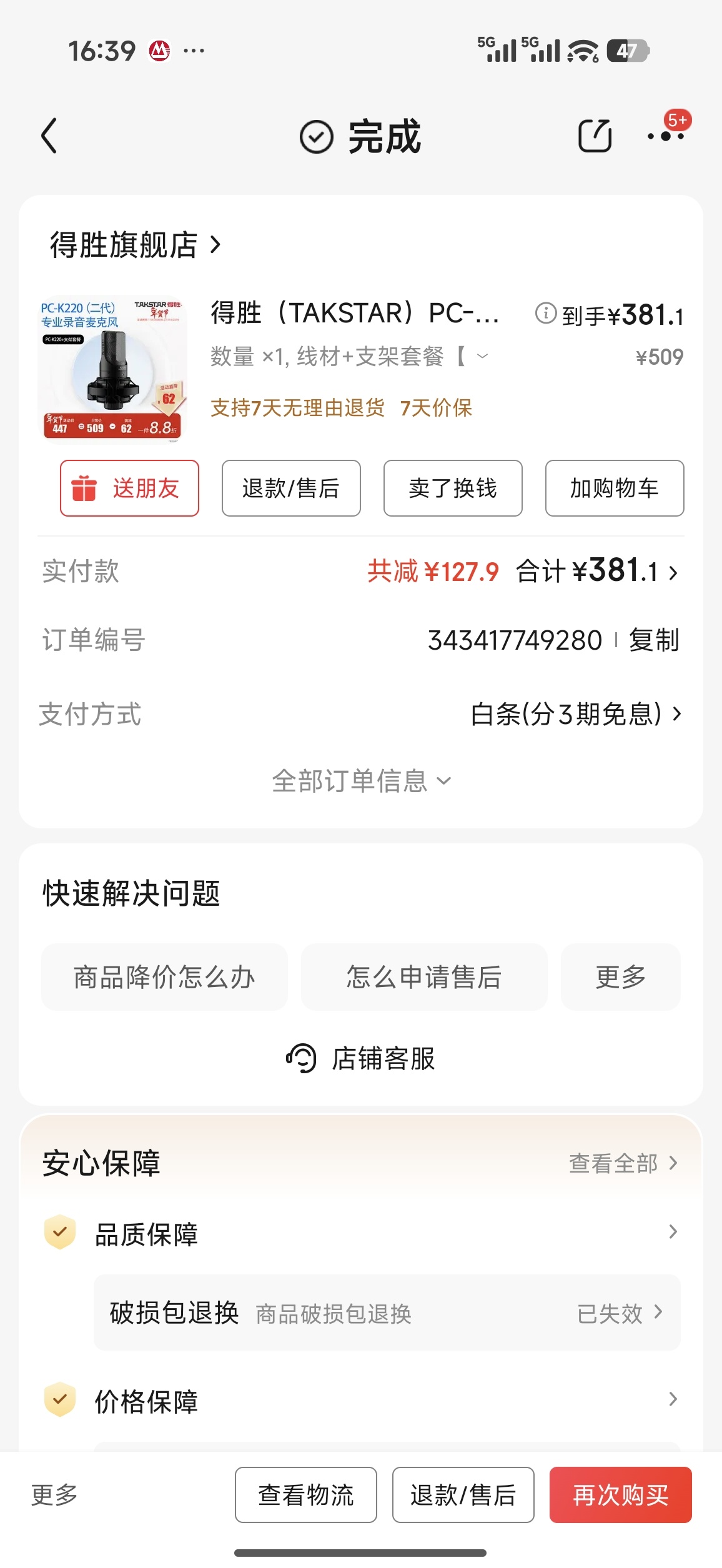Screen dimensions: 722x1568
Task: Go back using the top-left arrow
Action: click(x=49, y=136)
